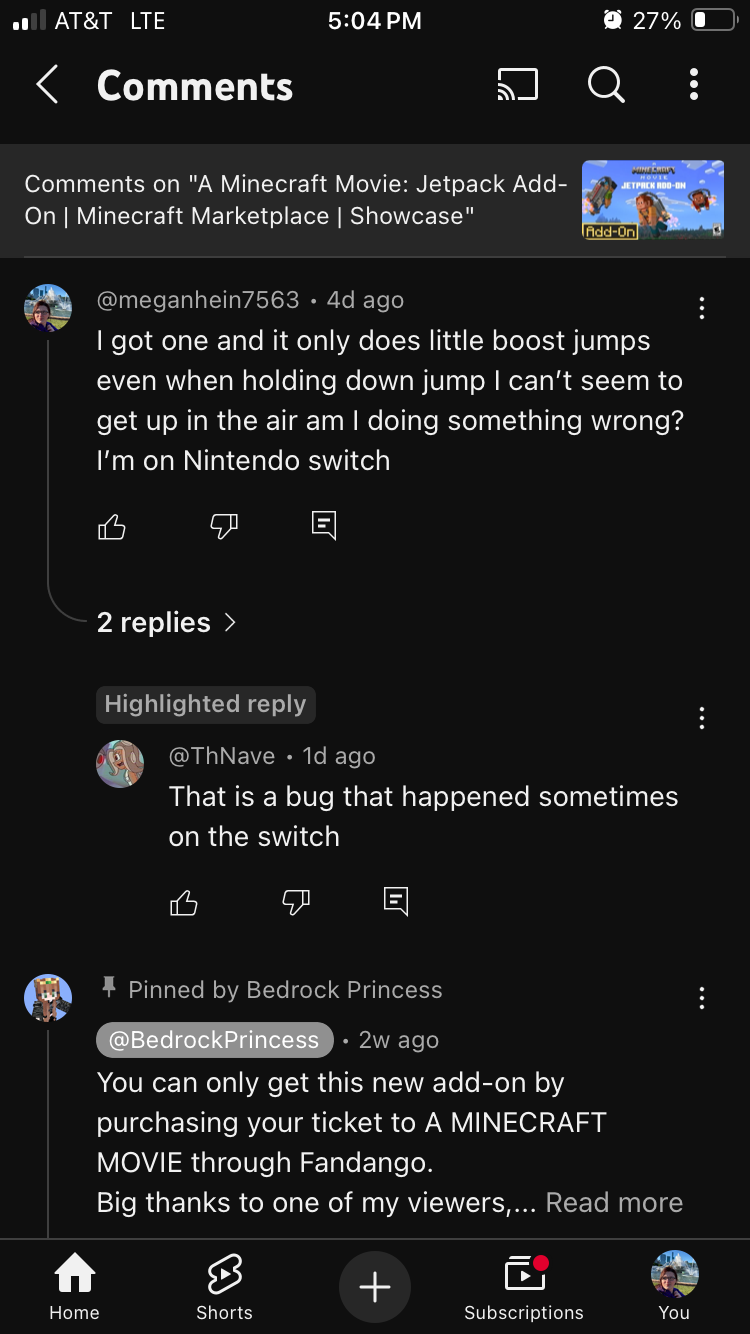Screen dimensions: 750x1334
Task: Reply to @ThNave's comment
Action: [396, 902]
